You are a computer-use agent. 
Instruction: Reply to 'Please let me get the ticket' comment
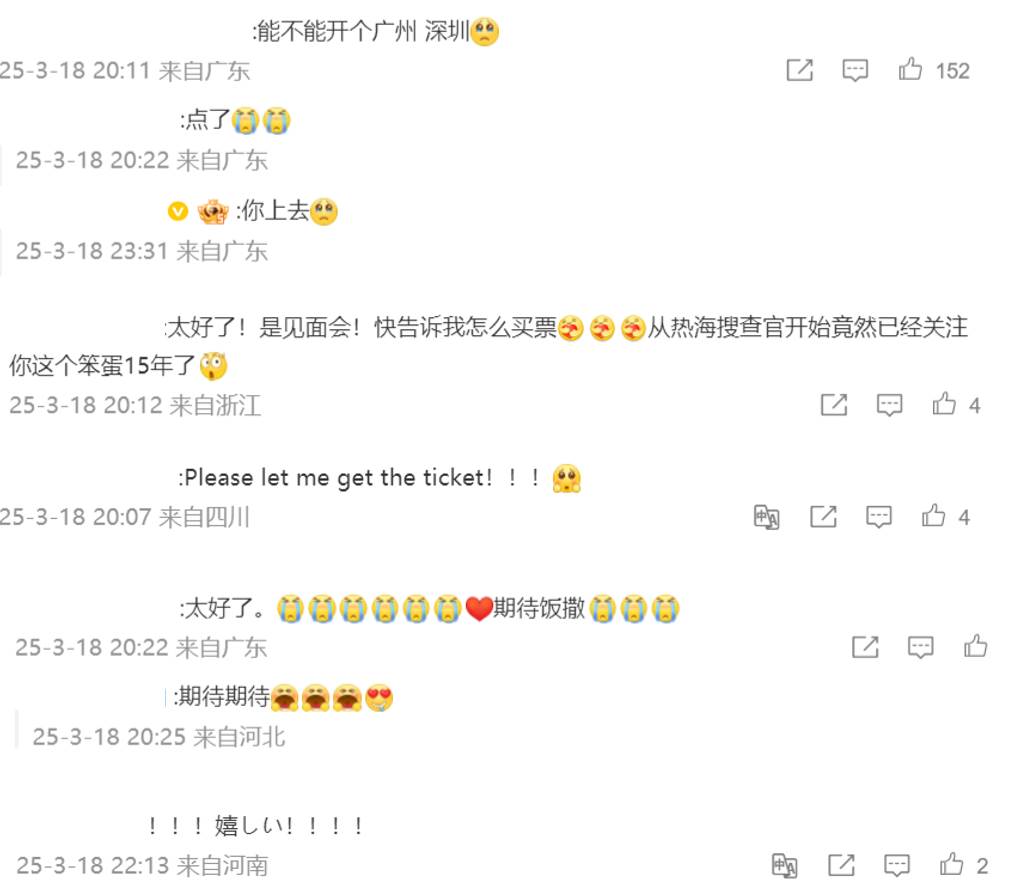coord(879,516)
